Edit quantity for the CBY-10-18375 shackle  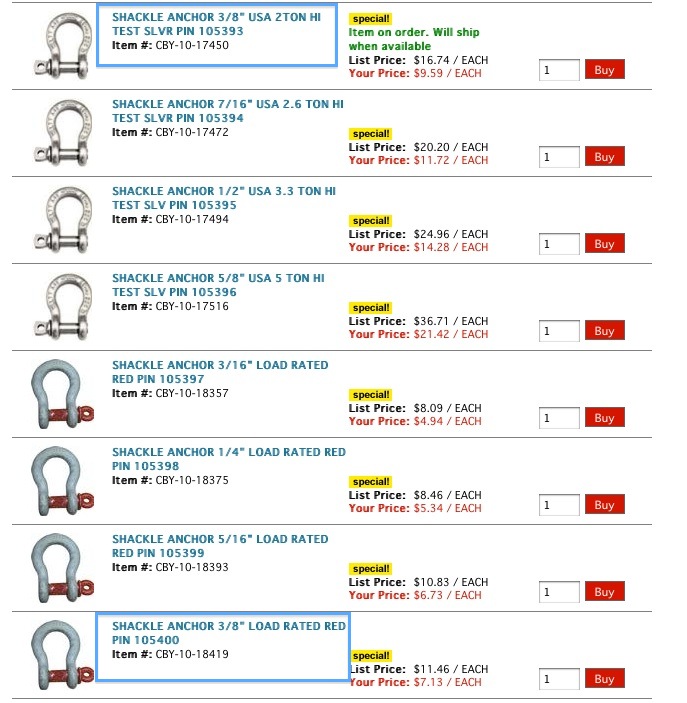(559, 505)
